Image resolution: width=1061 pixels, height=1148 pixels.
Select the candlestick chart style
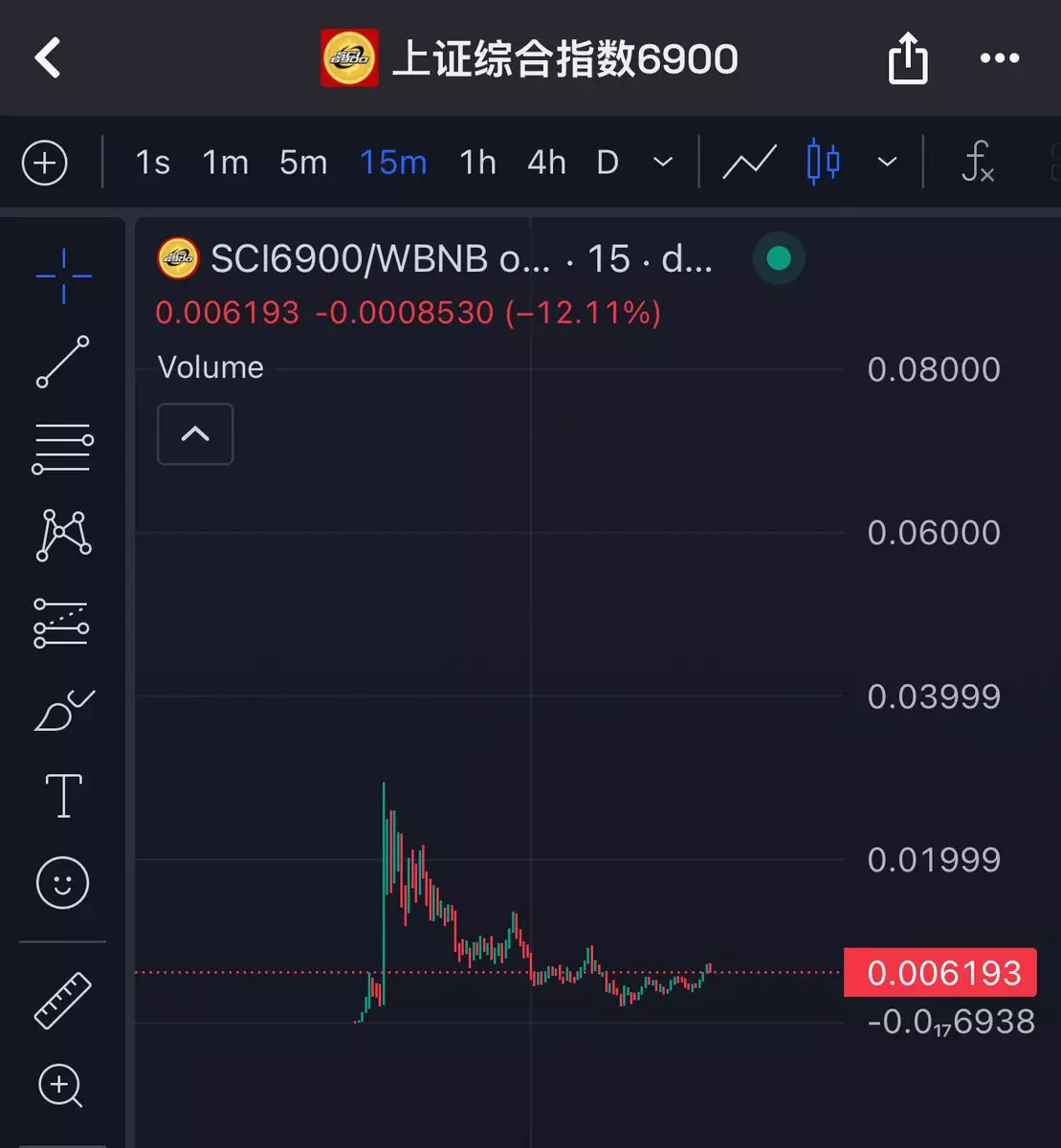823,163
